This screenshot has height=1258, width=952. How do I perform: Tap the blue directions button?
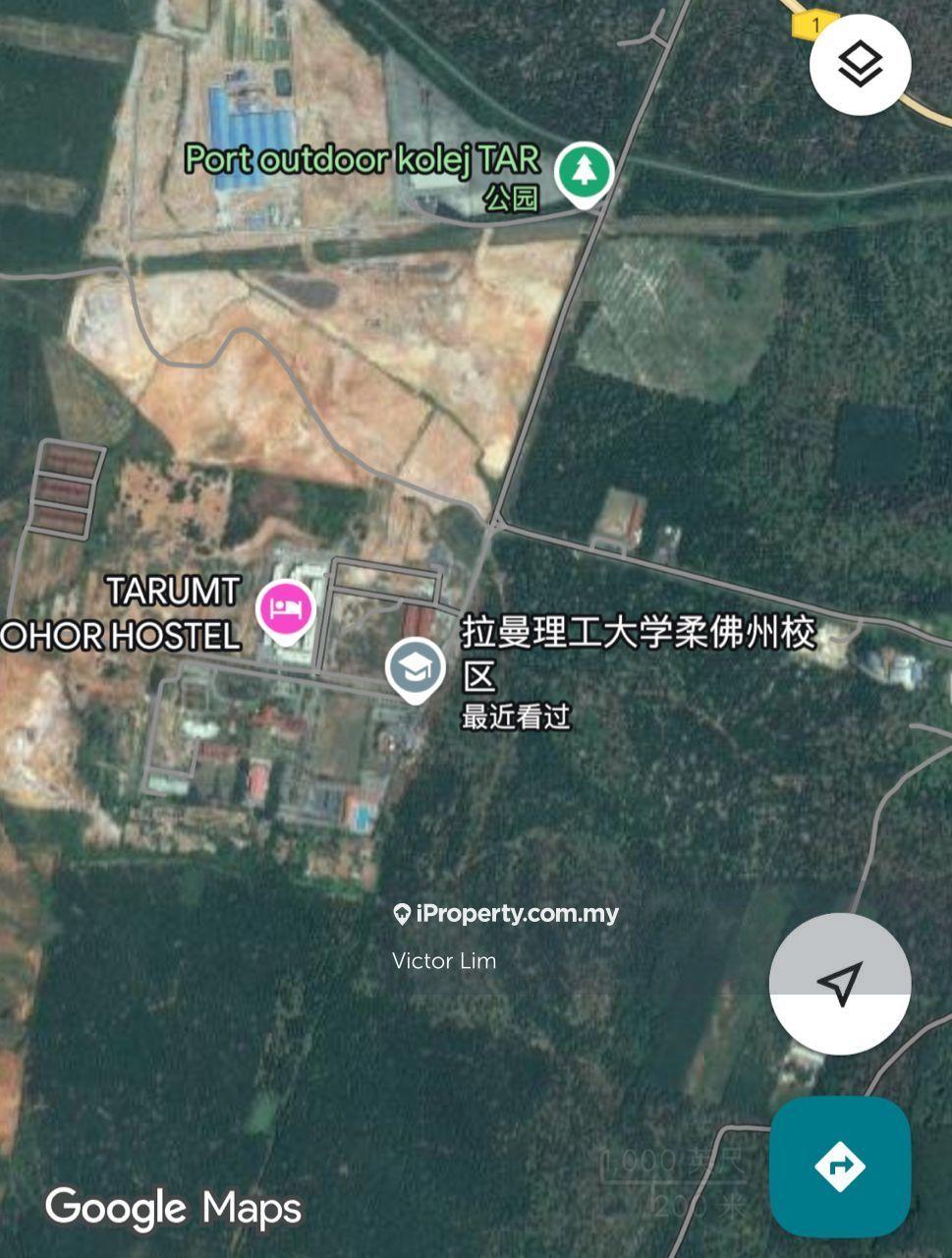coord(840,1167)
